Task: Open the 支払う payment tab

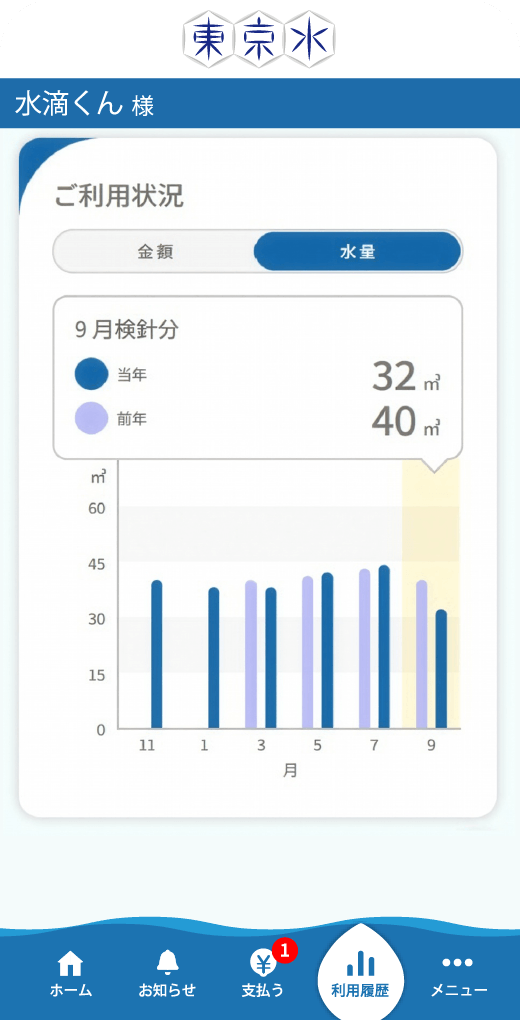Action: [x=264, y=974]
